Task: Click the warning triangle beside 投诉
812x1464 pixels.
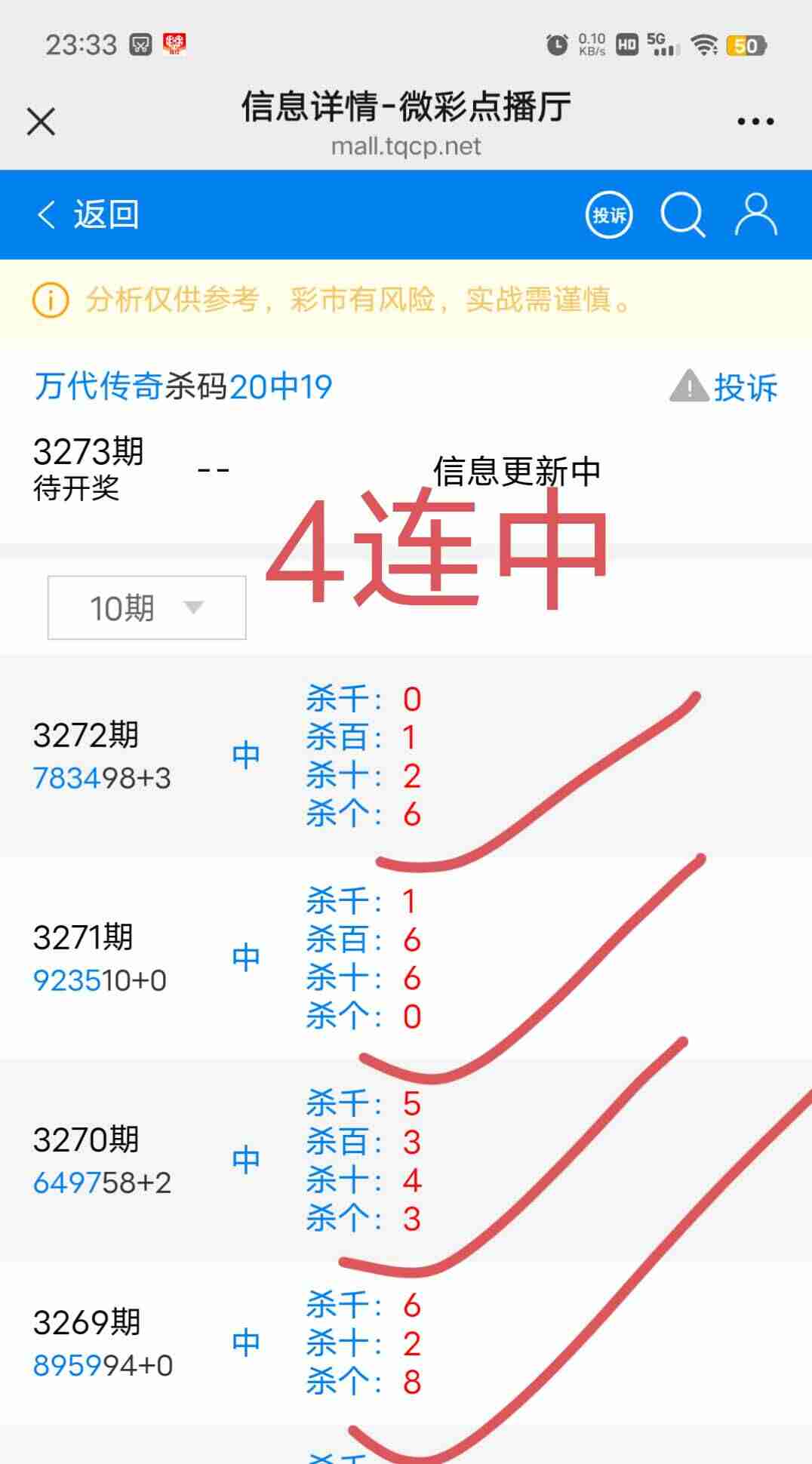Action: [689, 386]
